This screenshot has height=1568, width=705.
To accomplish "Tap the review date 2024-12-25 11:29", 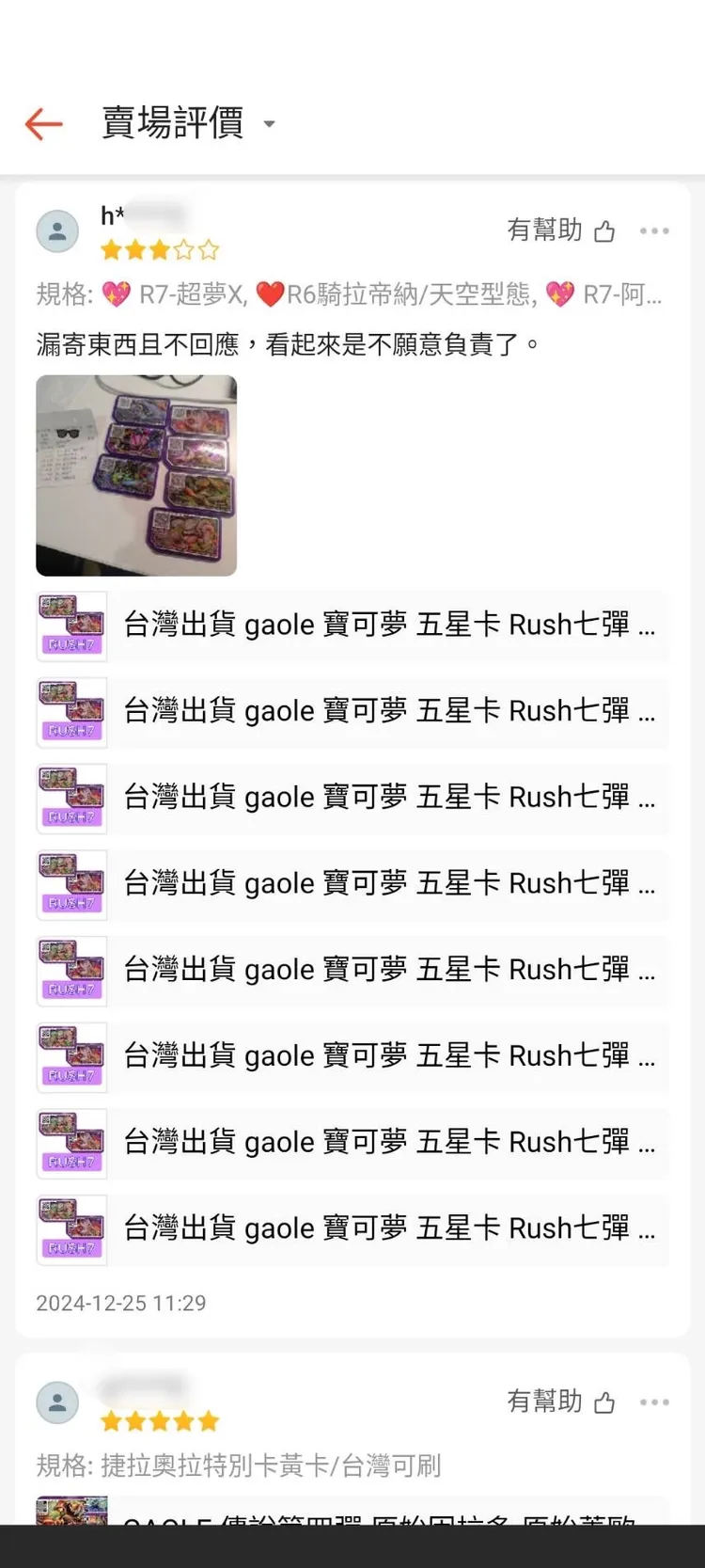I will [121, 1303].
